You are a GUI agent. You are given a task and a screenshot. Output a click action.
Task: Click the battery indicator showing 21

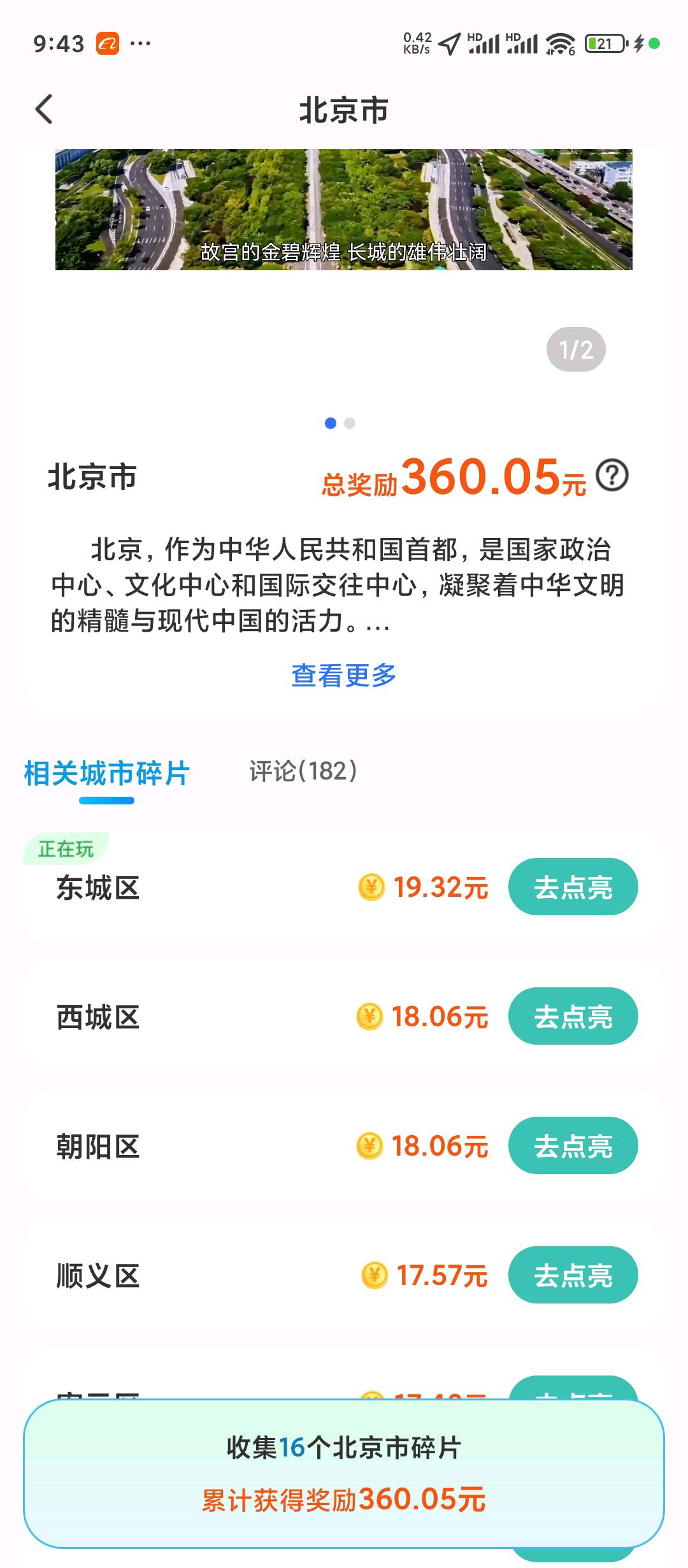coord(604,43)
